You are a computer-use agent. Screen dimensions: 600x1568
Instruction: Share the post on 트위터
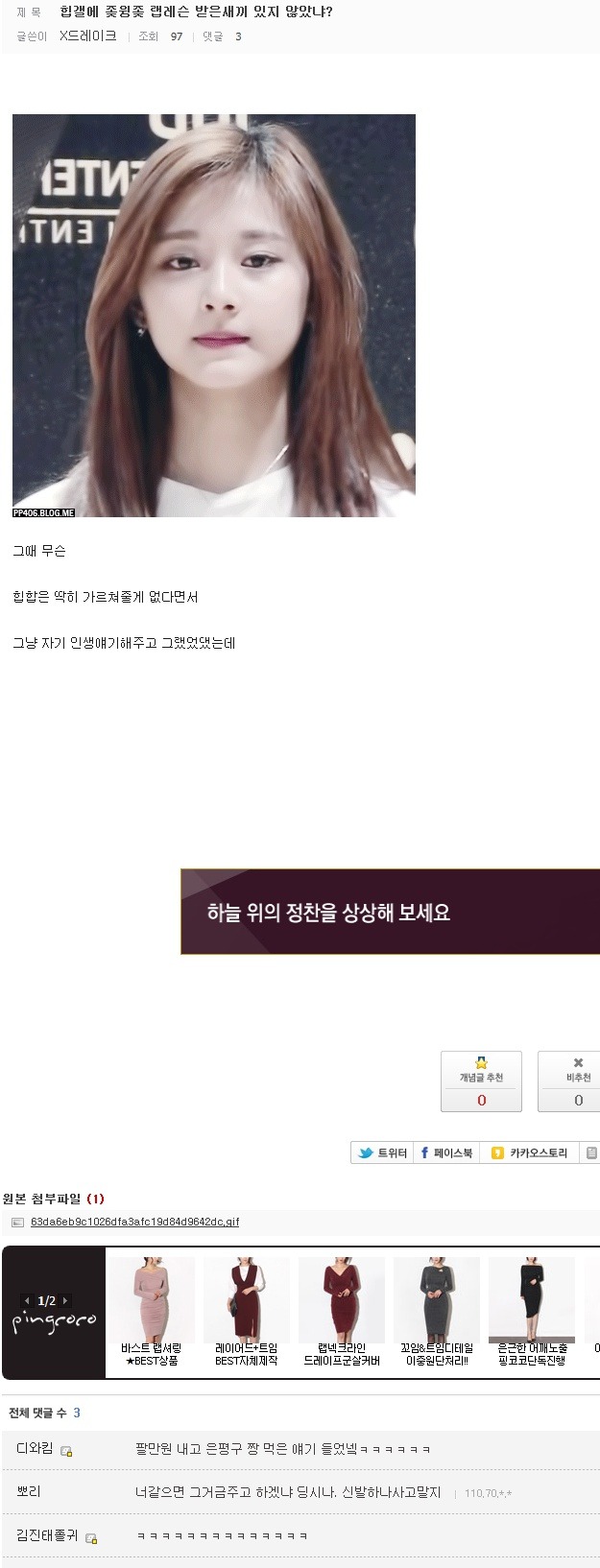[x=382, y=1152]
